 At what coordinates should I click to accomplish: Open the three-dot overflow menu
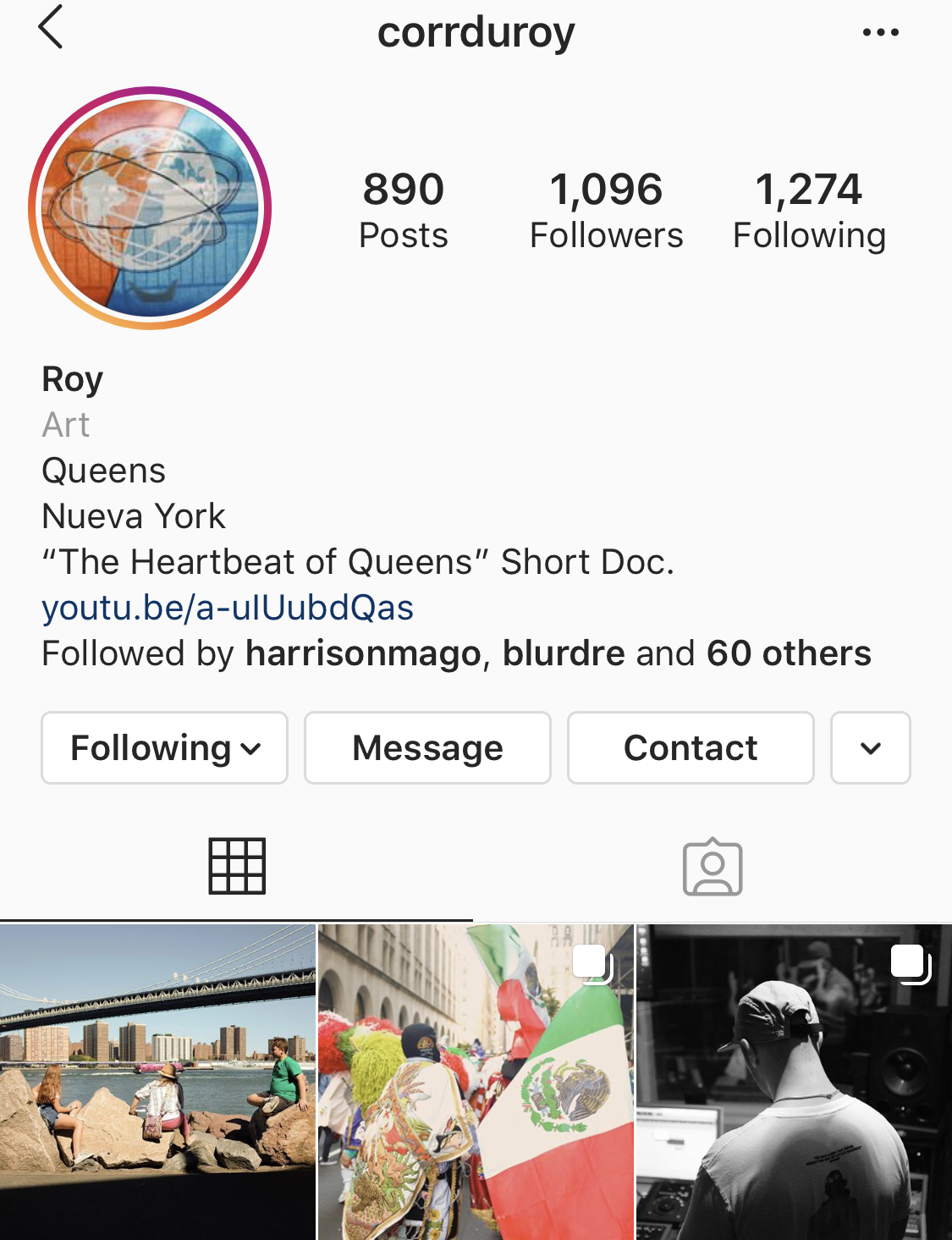click(x=880, y=32)
